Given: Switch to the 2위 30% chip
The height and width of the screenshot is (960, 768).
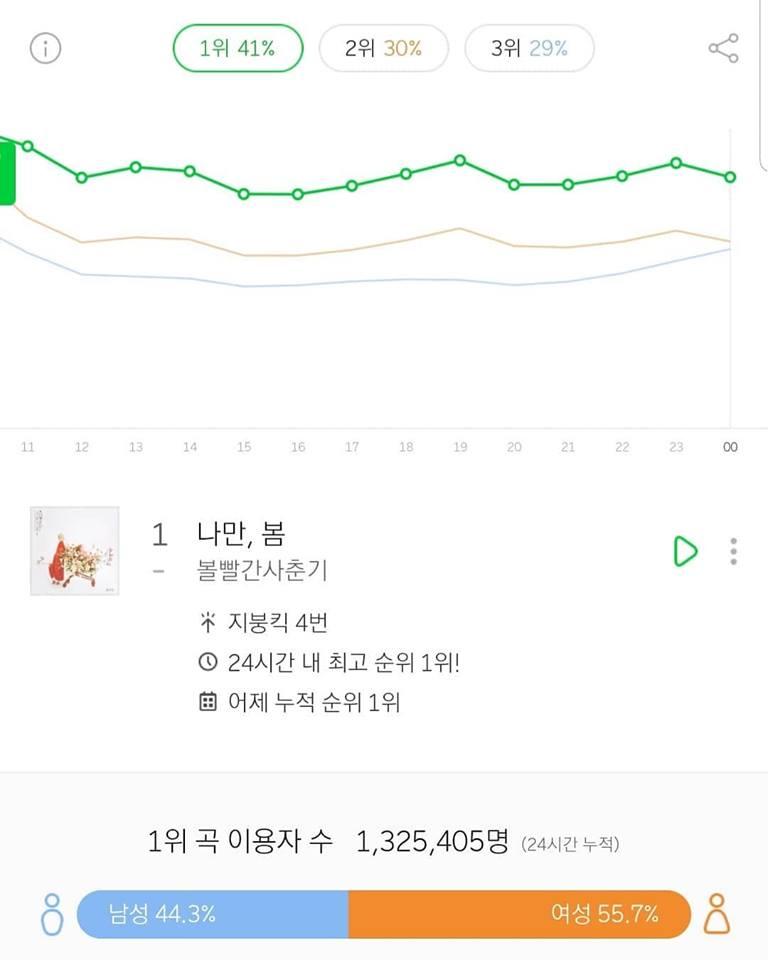Looking at the screenshot, I should click(x=384, y=48).
